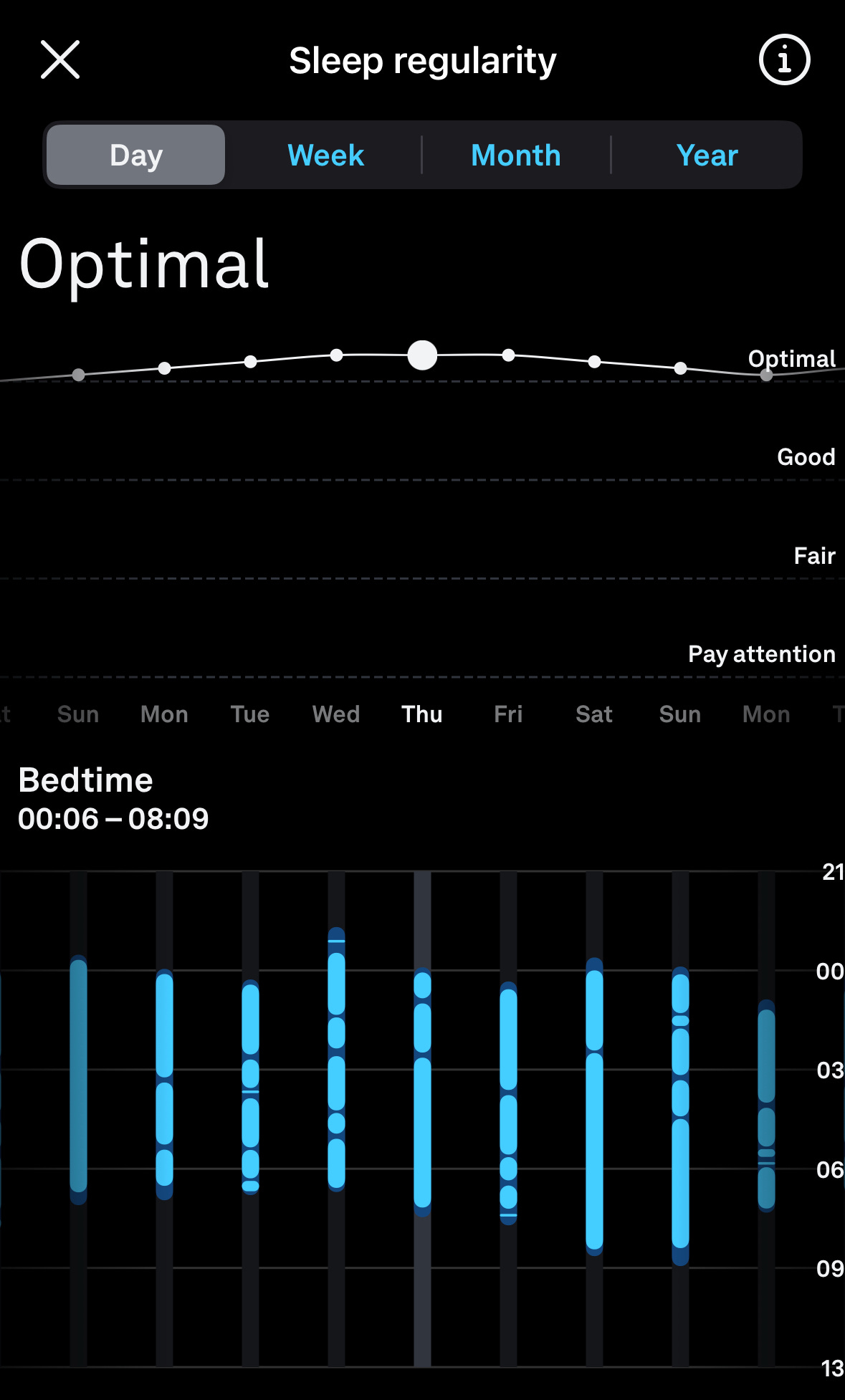This screenshot has height=1400, width=845.
Task: Choose Fri on the day axis
Action: tap(508, 714)
